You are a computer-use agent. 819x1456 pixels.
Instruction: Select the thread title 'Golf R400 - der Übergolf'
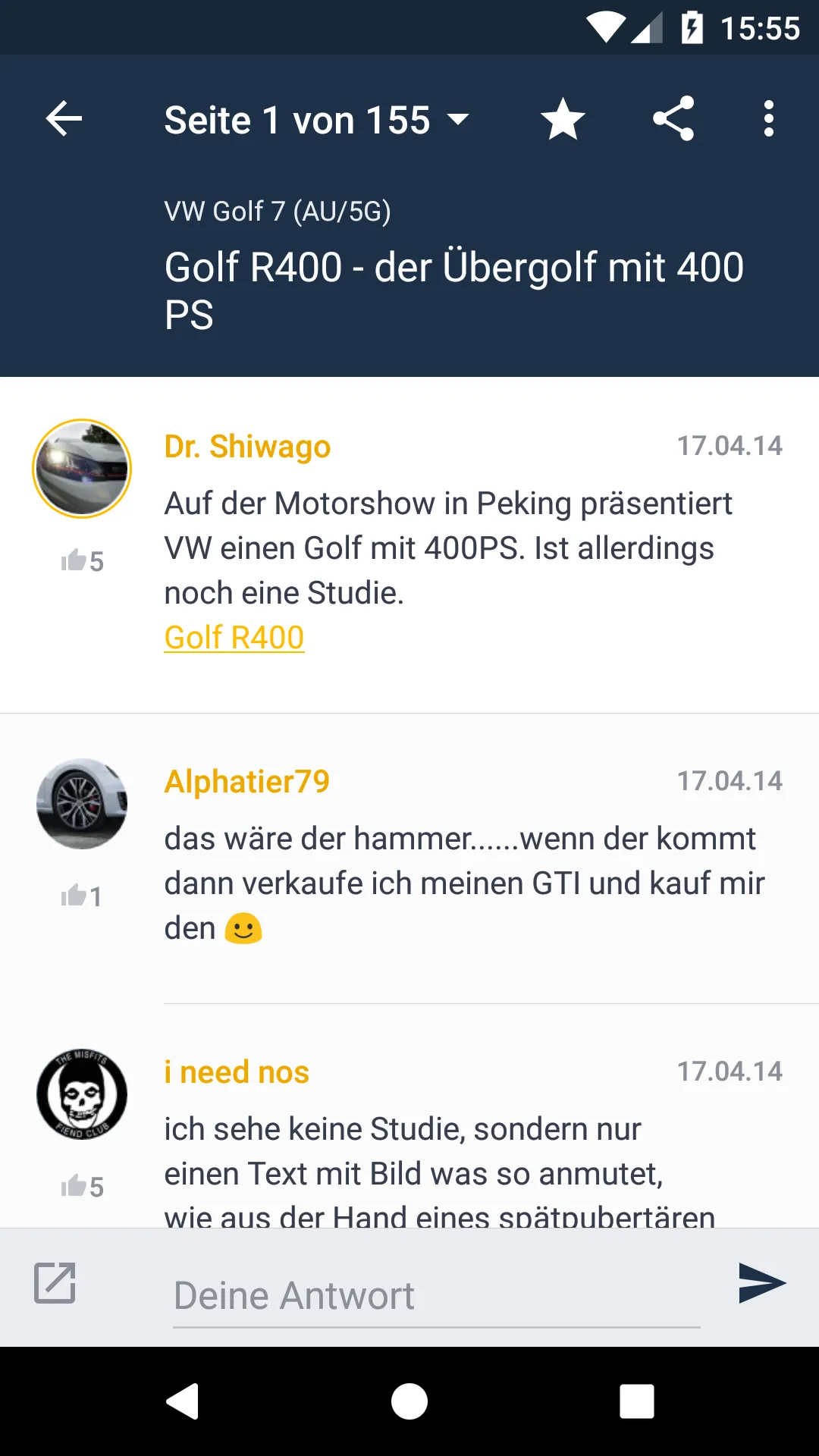click(453, 288)
